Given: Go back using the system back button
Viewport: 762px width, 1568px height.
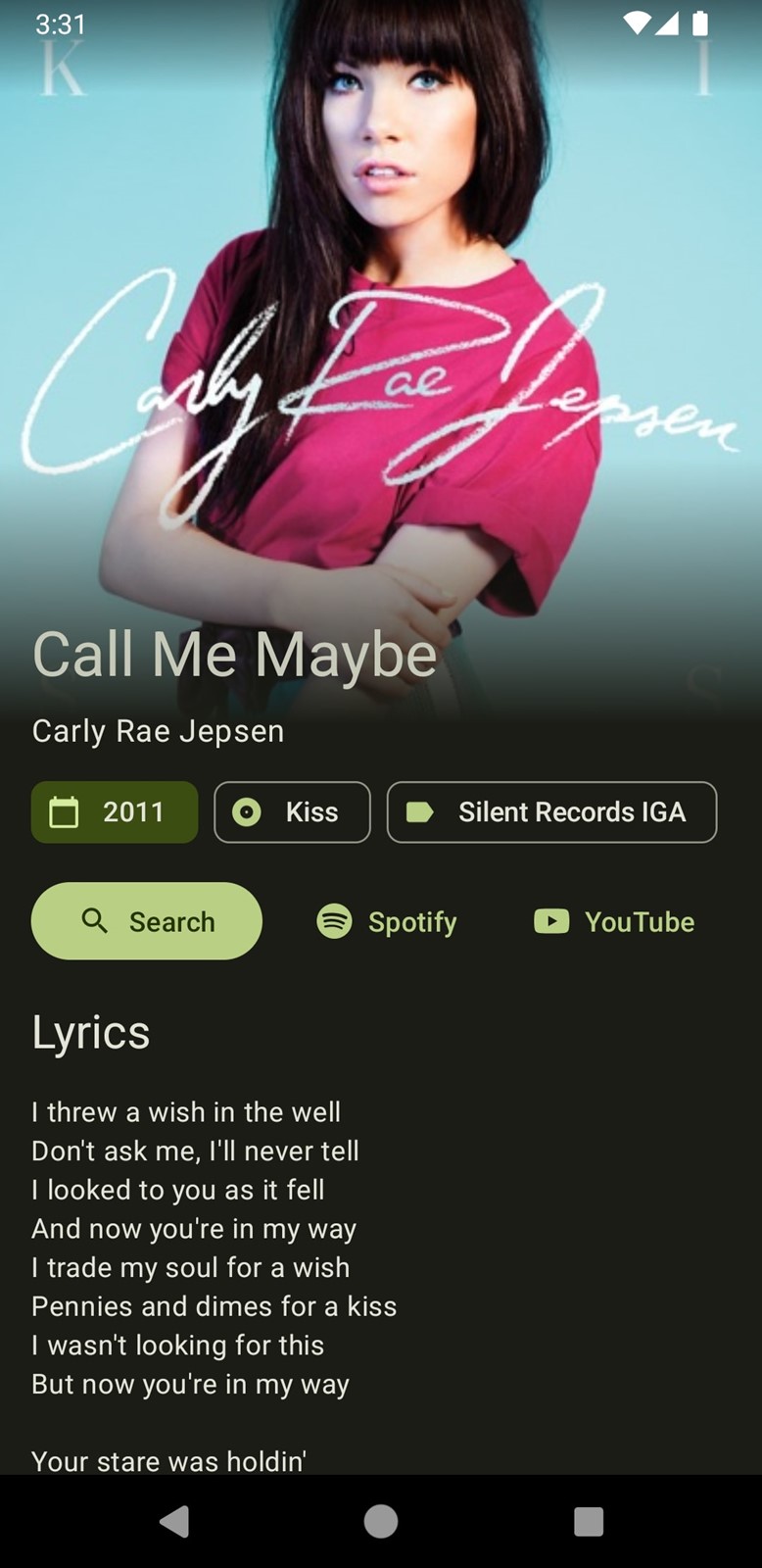Looking at the screenshot, I should point(174,1521).
